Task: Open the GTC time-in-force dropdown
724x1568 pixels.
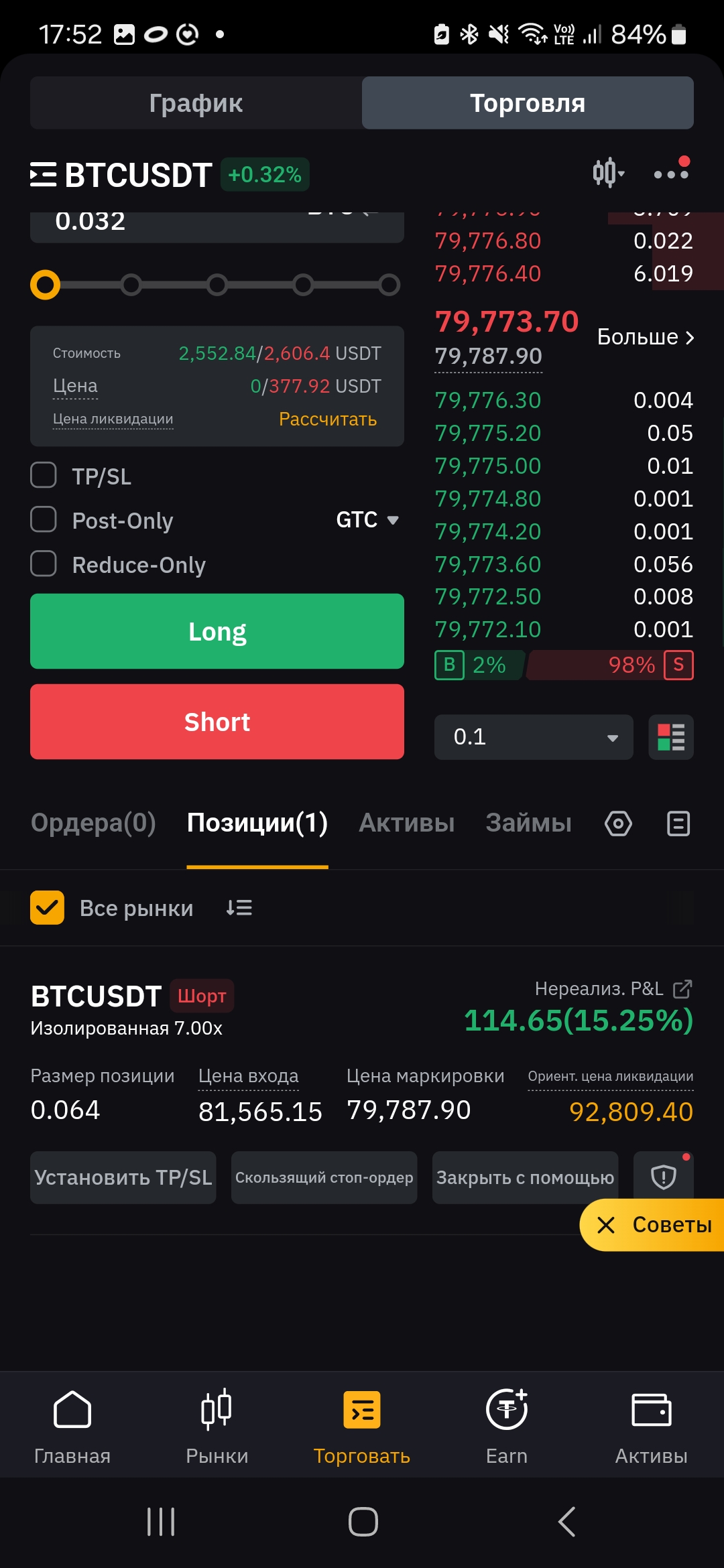Action: coord(367,519)
